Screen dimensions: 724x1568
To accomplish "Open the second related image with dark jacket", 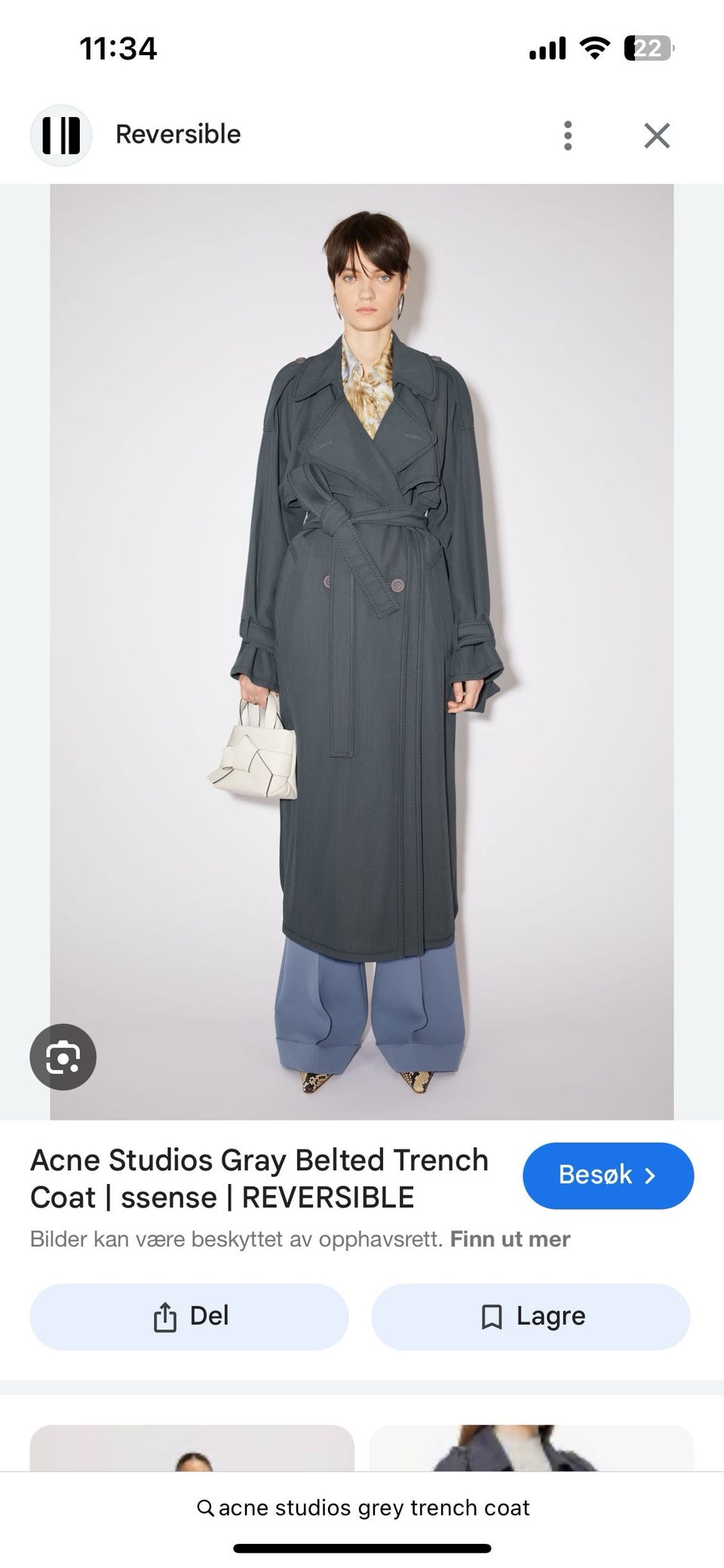I will coord(532,1448).
